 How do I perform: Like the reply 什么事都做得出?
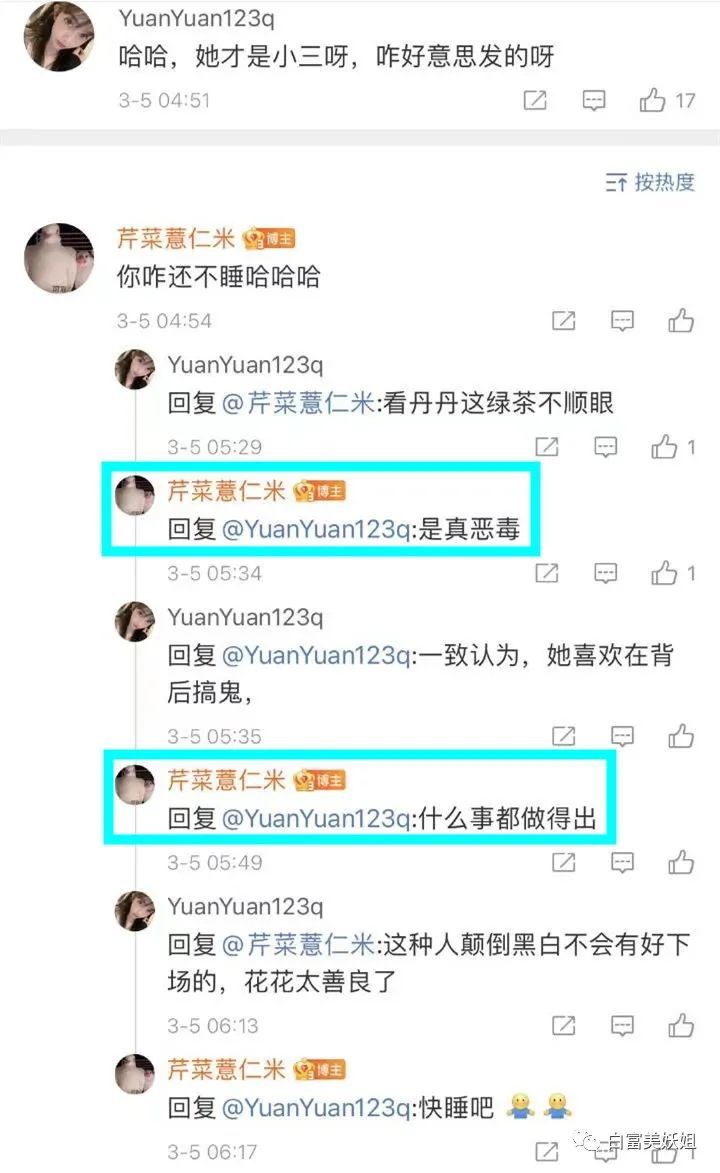point(682,862)
